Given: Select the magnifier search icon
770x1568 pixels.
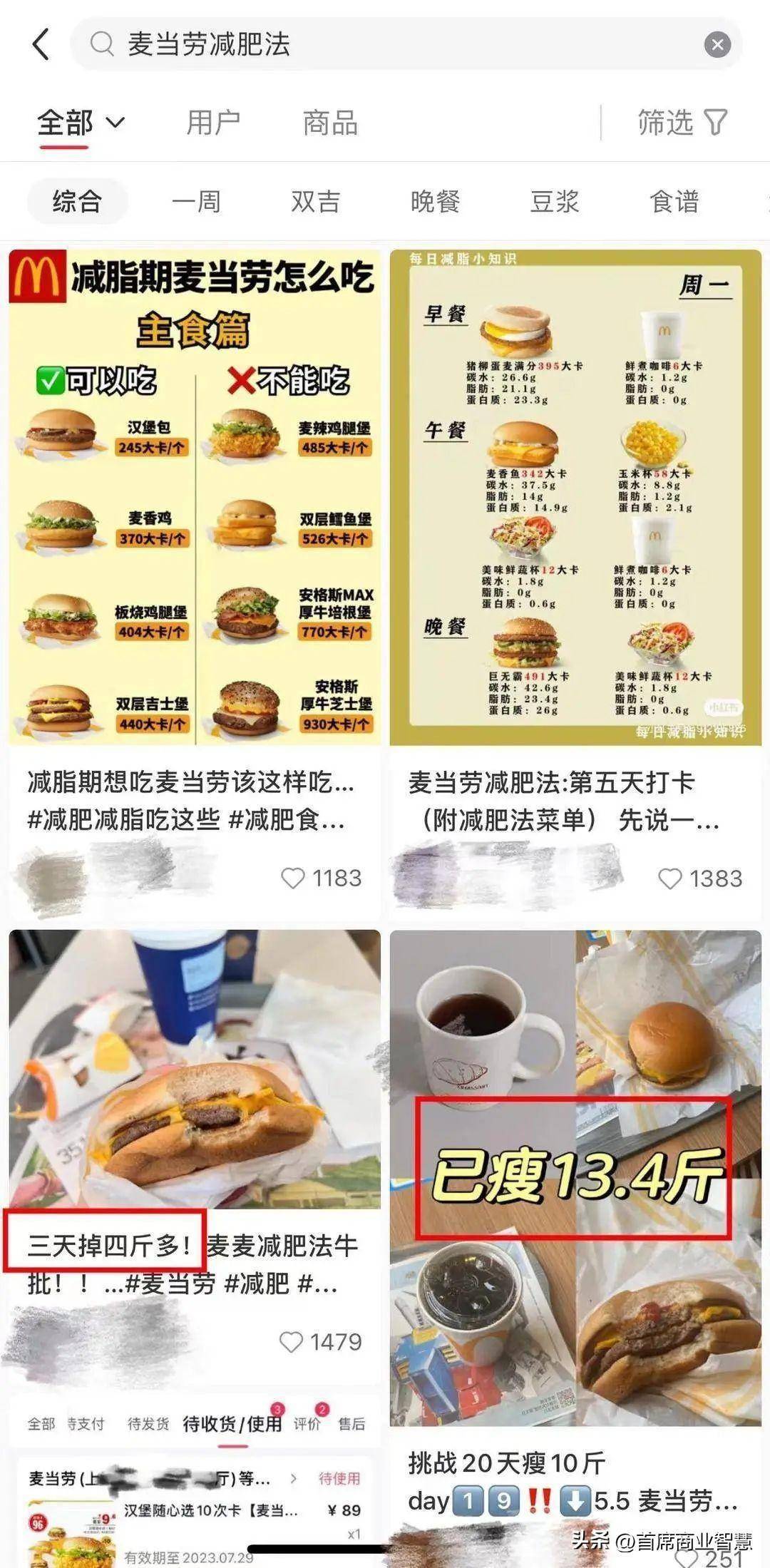Looking at the screenshot, I should [102, 44].
